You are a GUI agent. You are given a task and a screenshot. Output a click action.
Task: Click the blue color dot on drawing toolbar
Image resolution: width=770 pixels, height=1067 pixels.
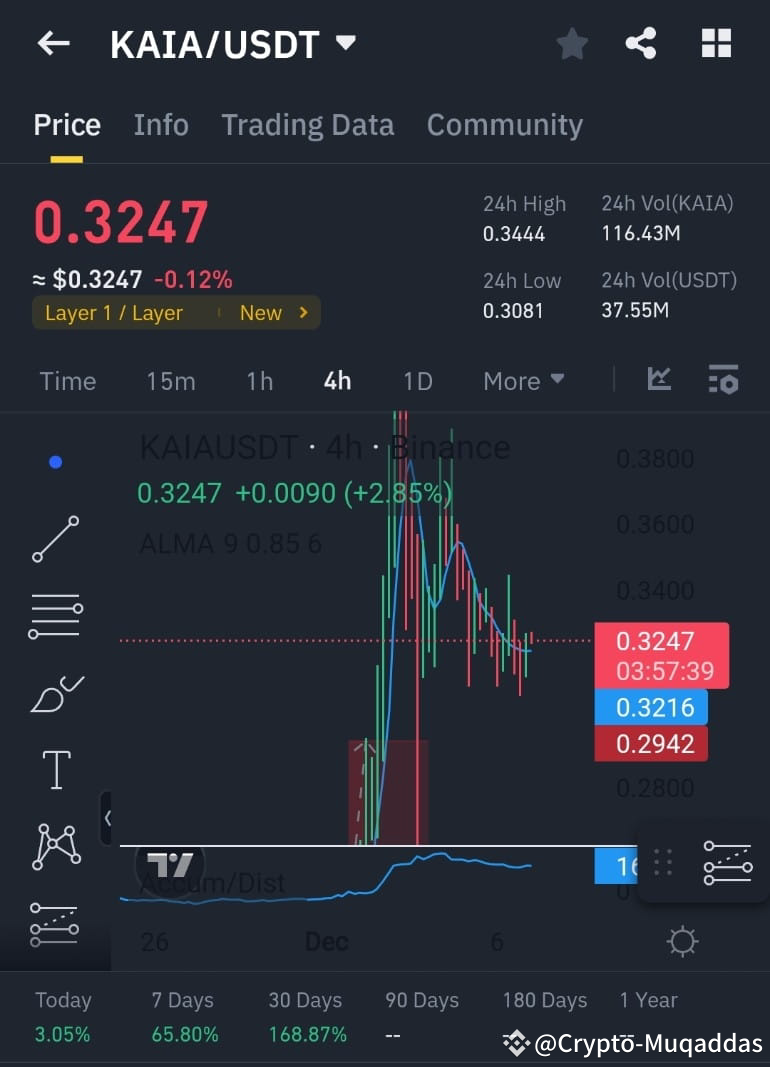55,461
